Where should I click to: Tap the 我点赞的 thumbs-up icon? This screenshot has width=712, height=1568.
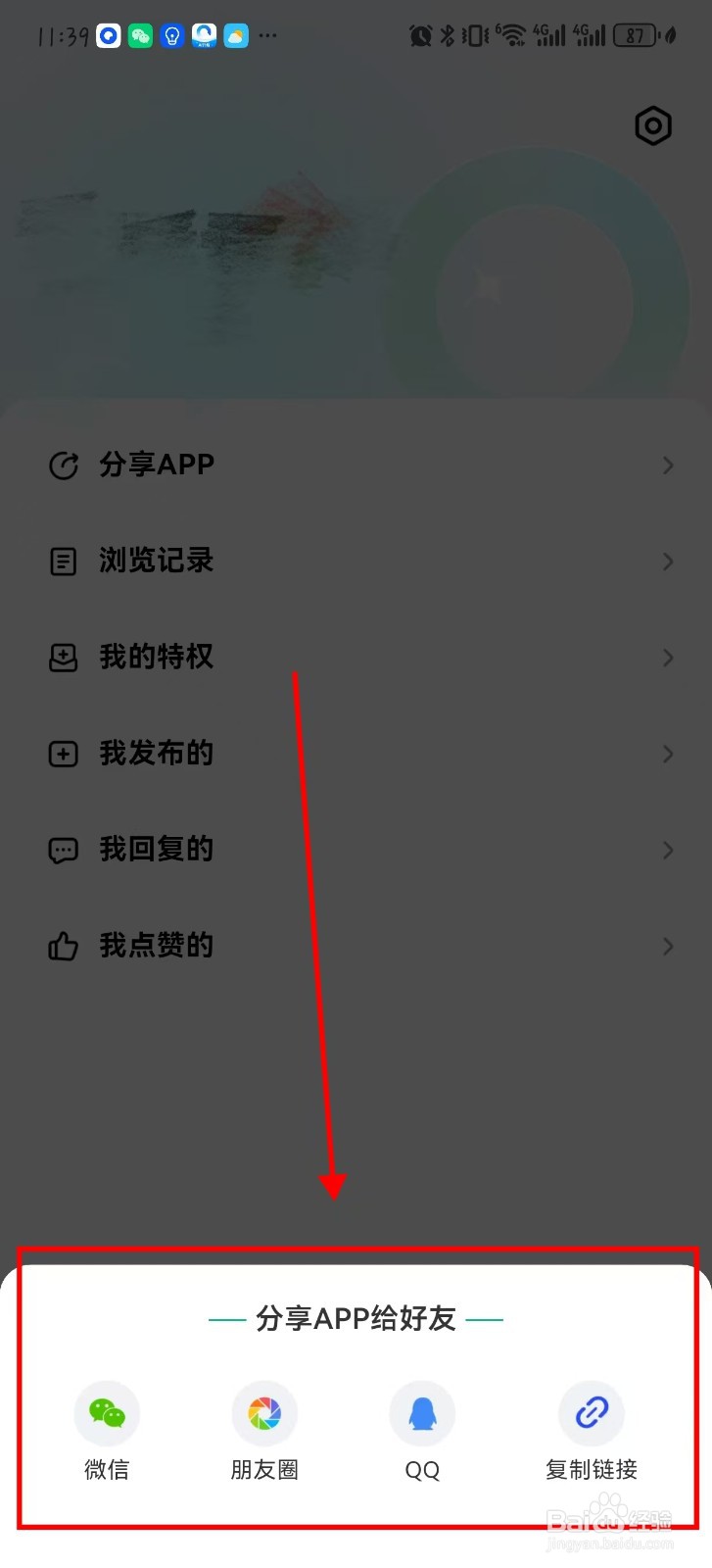coord(63,946)
